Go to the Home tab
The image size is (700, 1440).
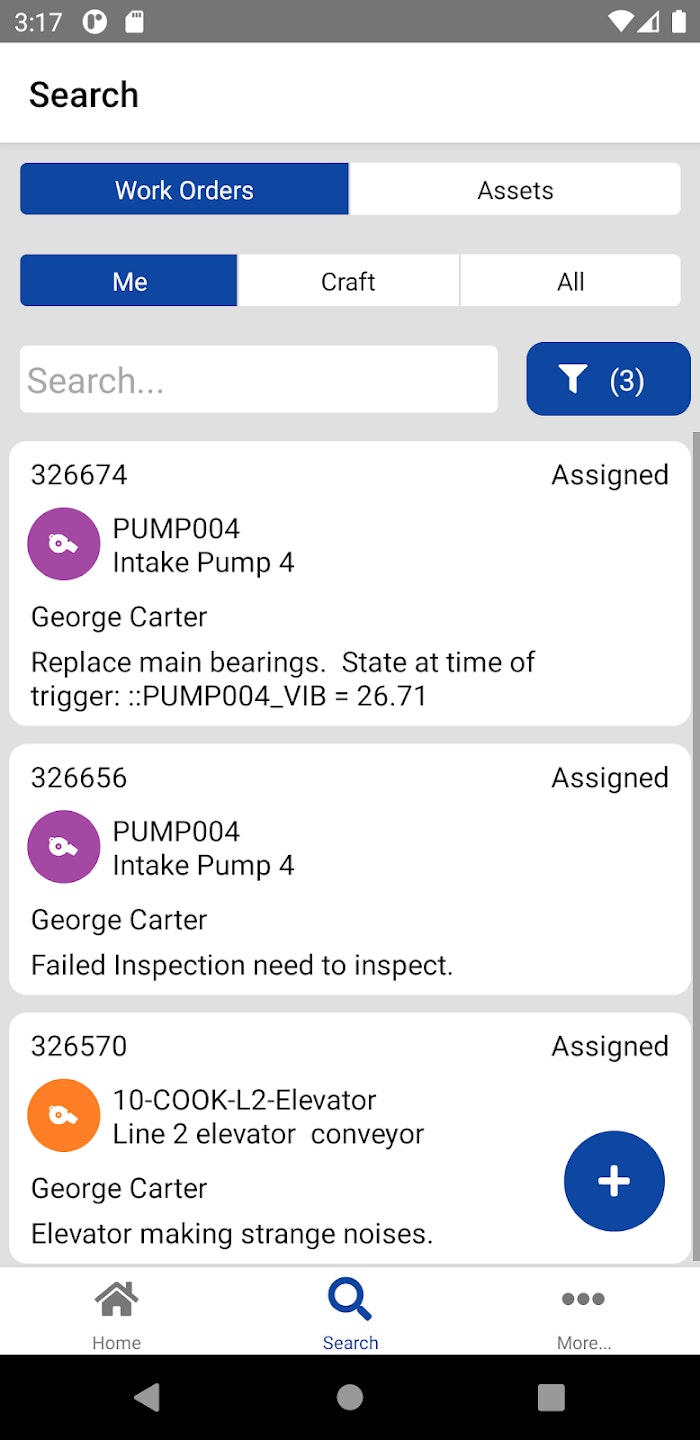click(x=117, y=1314)
